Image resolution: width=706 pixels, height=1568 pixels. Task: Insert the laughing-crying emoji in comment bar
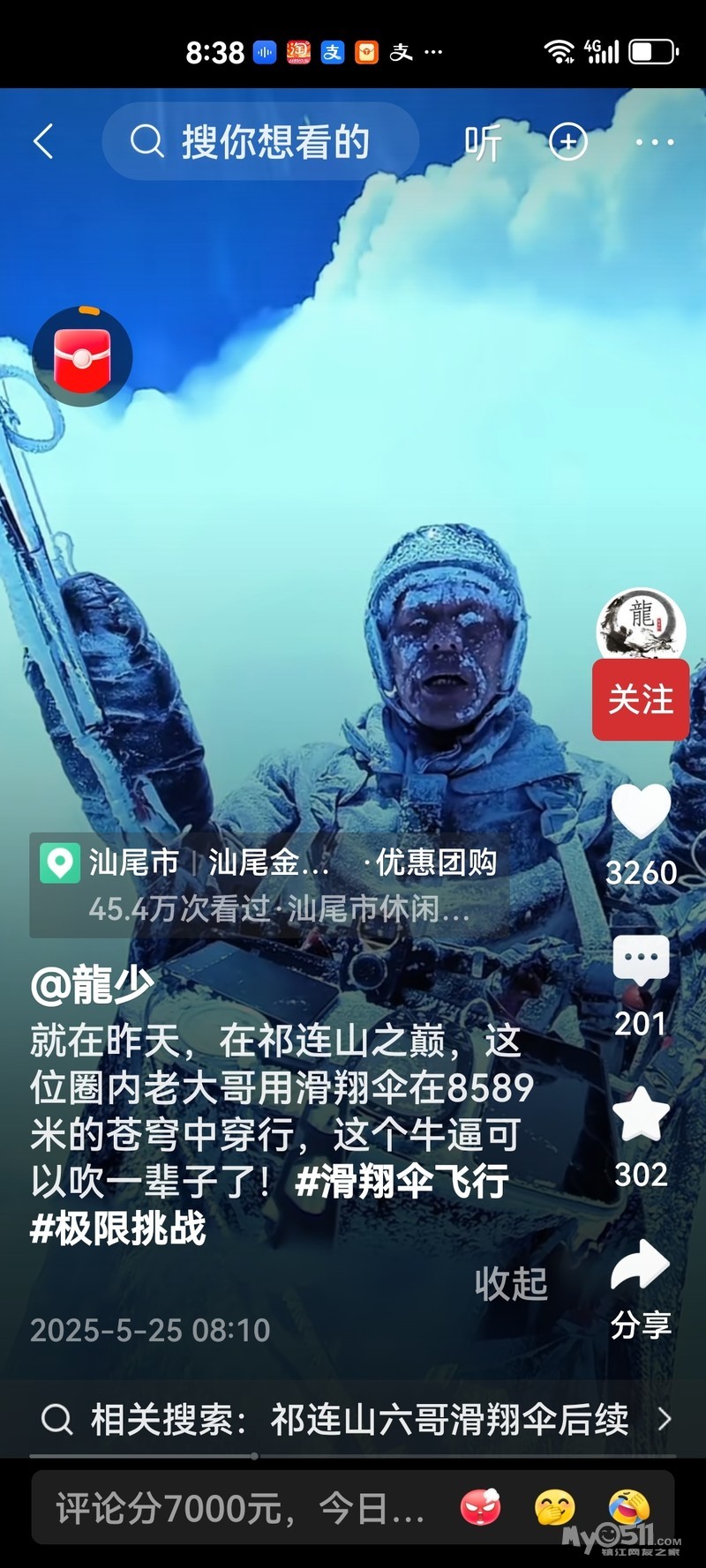pos(628,1507)
